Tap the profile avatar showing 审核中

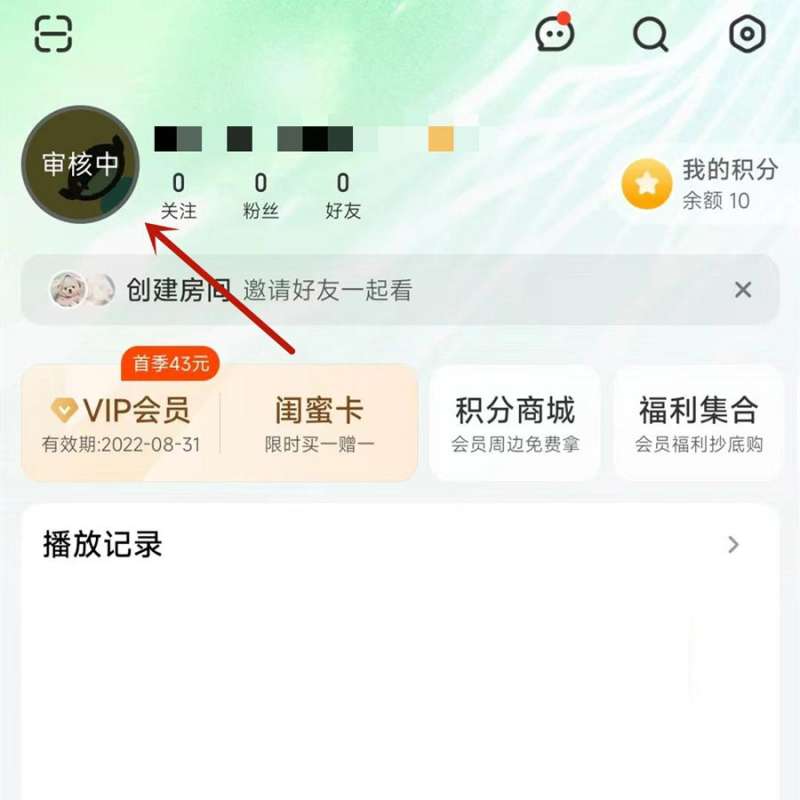click(x=80, y=164)
